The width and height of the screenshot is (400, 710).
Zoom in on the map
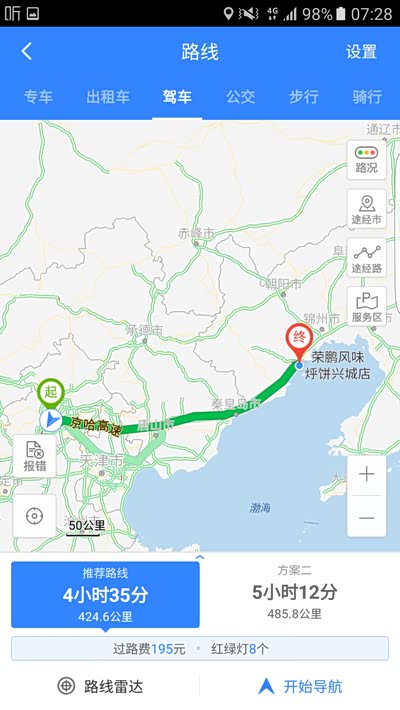coord(366,475)
